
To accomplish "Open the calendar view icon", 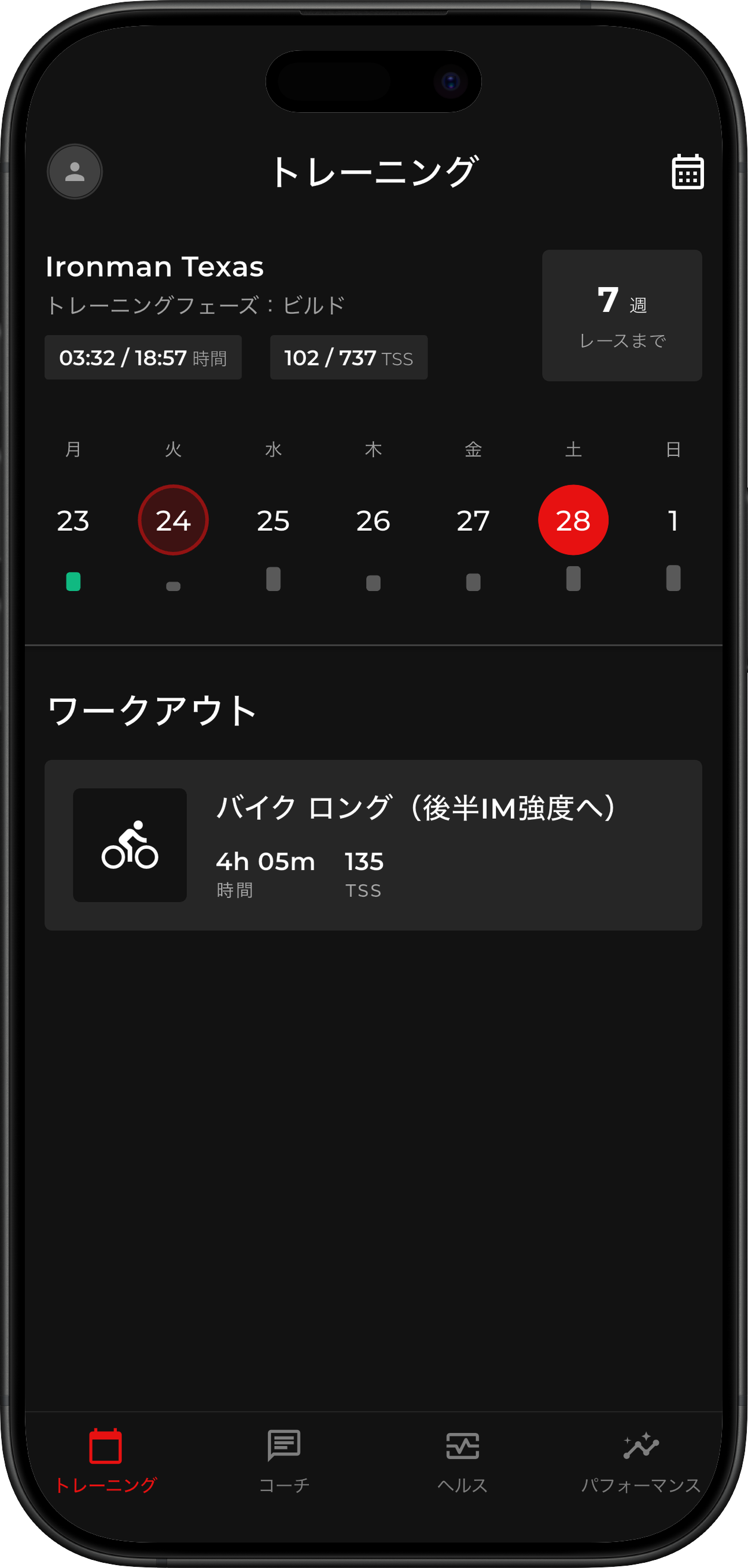I will click(x=687, y=172).
